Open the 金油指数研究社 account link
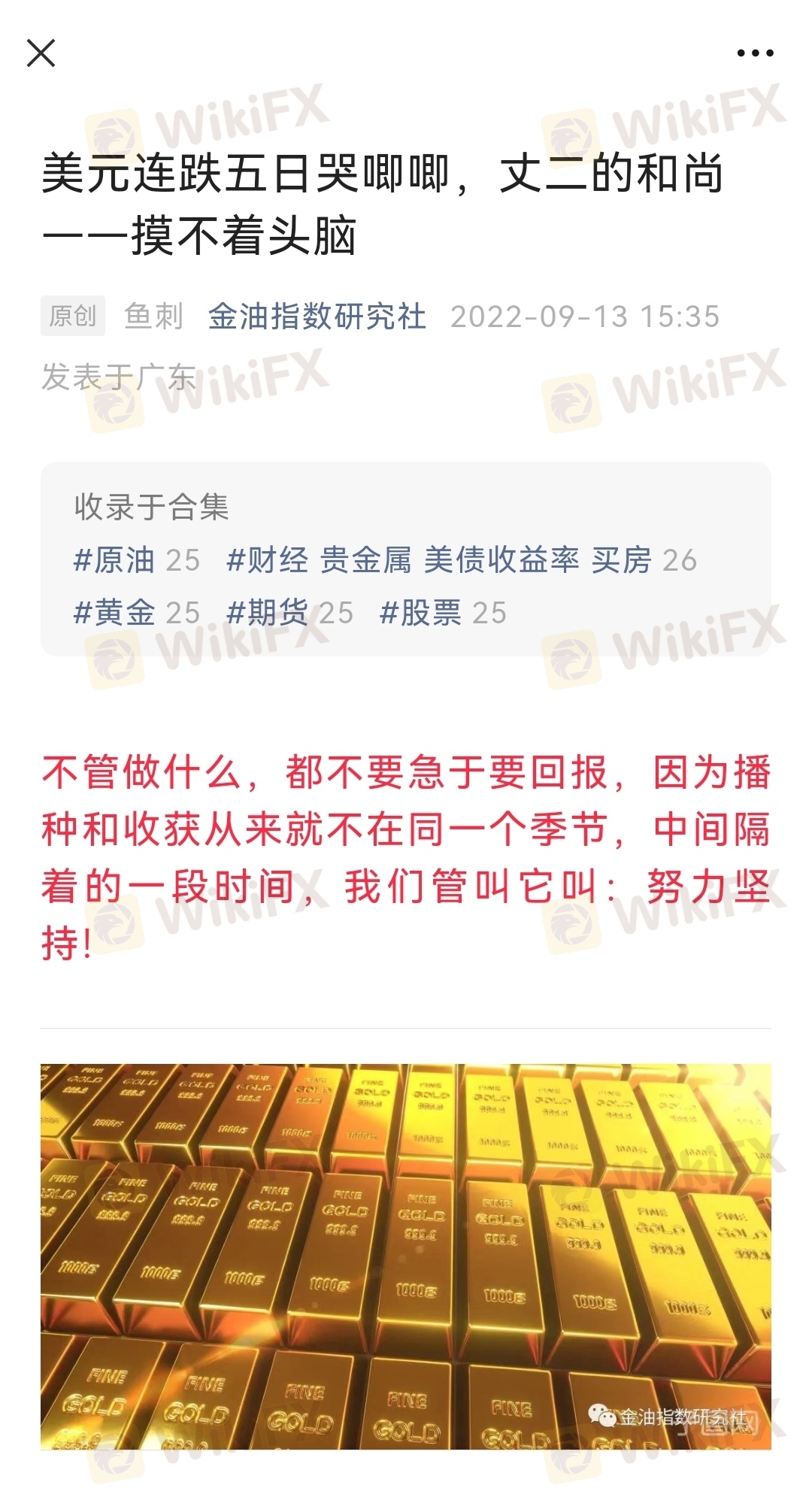Image resolution: width=812 pixels, height=1491 pixels. tap(317, 317)
